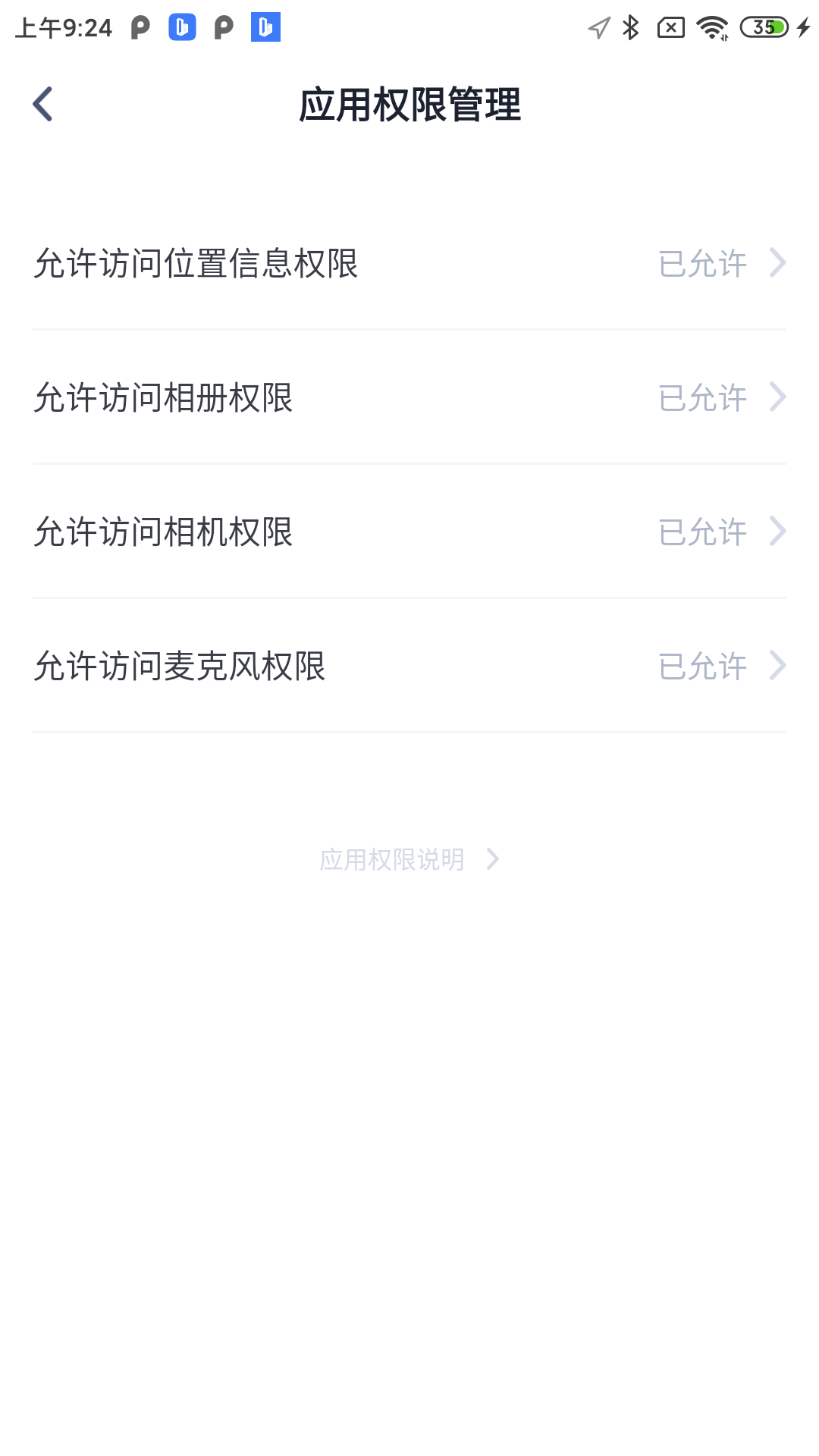Open the 应用权限说明 link
The image size is (819, 1456).
coord(393,859)
